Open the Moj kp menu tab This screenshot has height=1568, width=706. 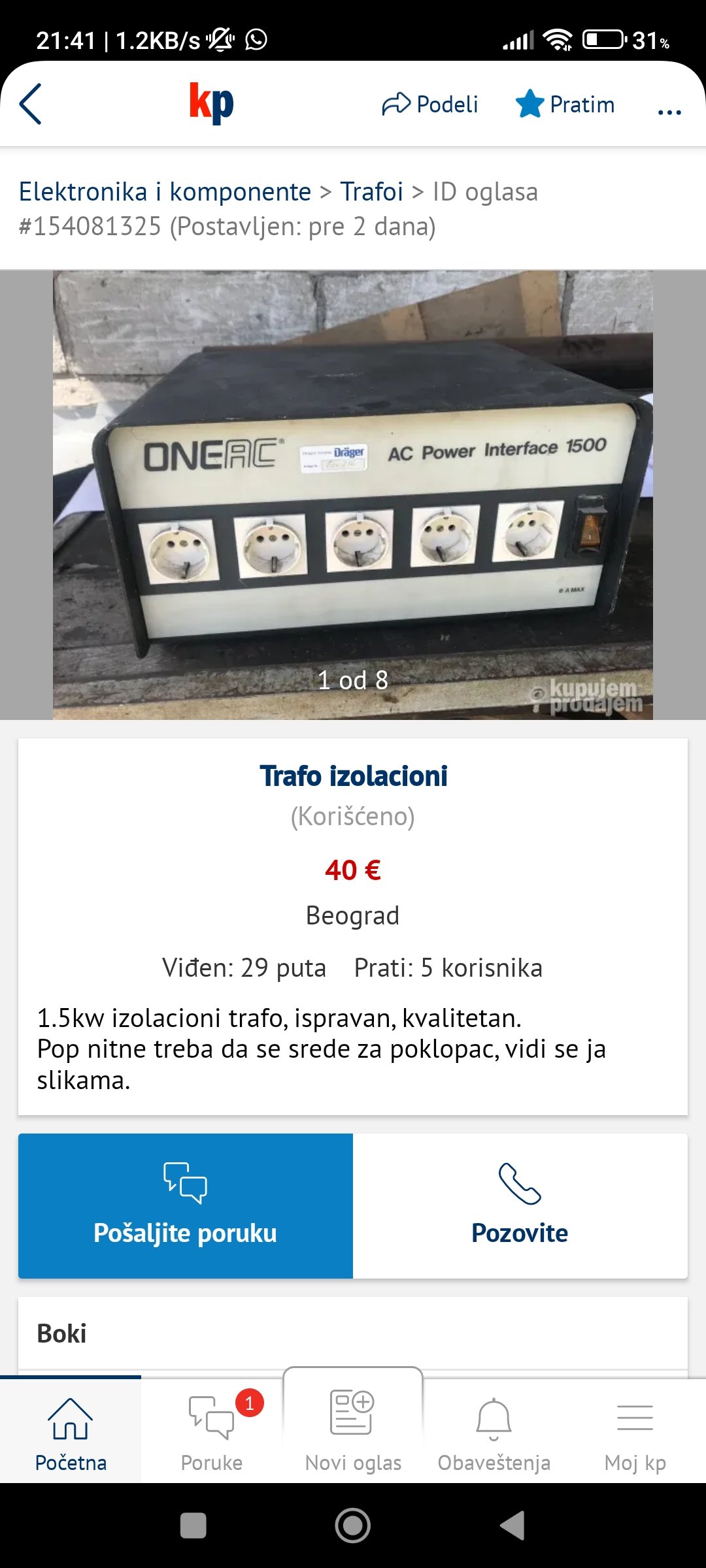pos(635,1431)
